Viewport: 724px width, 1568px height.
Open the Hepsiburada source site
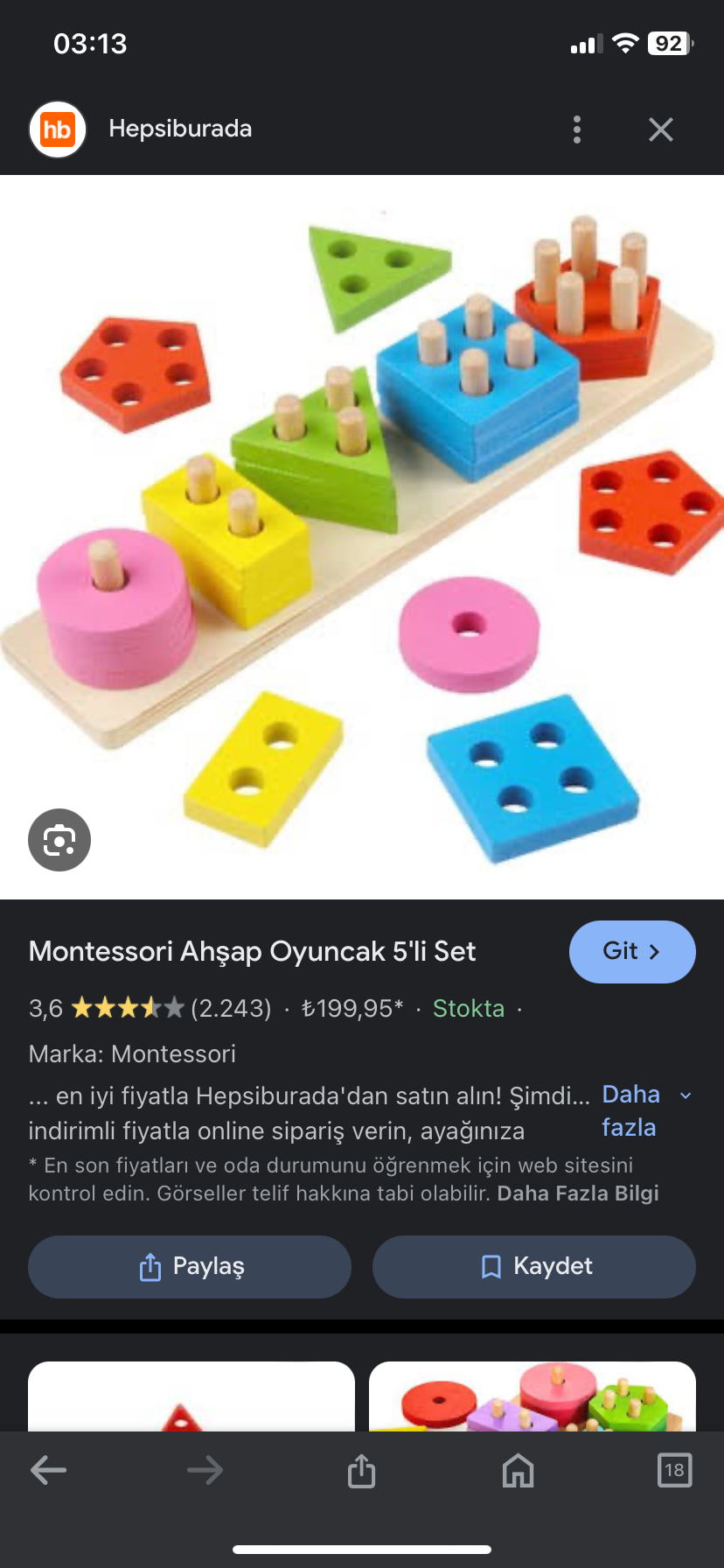(180, 129)
